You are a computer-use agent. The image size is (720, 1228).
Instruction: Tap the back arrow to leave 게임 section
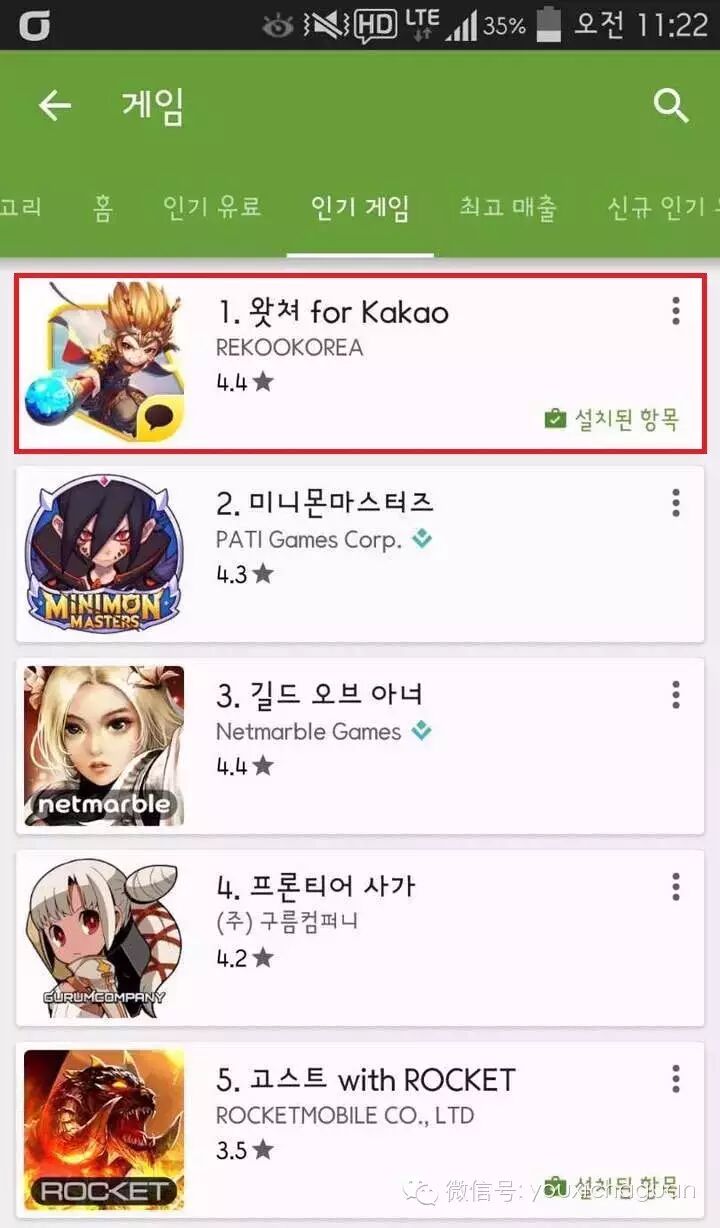click(x=55, y=107)
